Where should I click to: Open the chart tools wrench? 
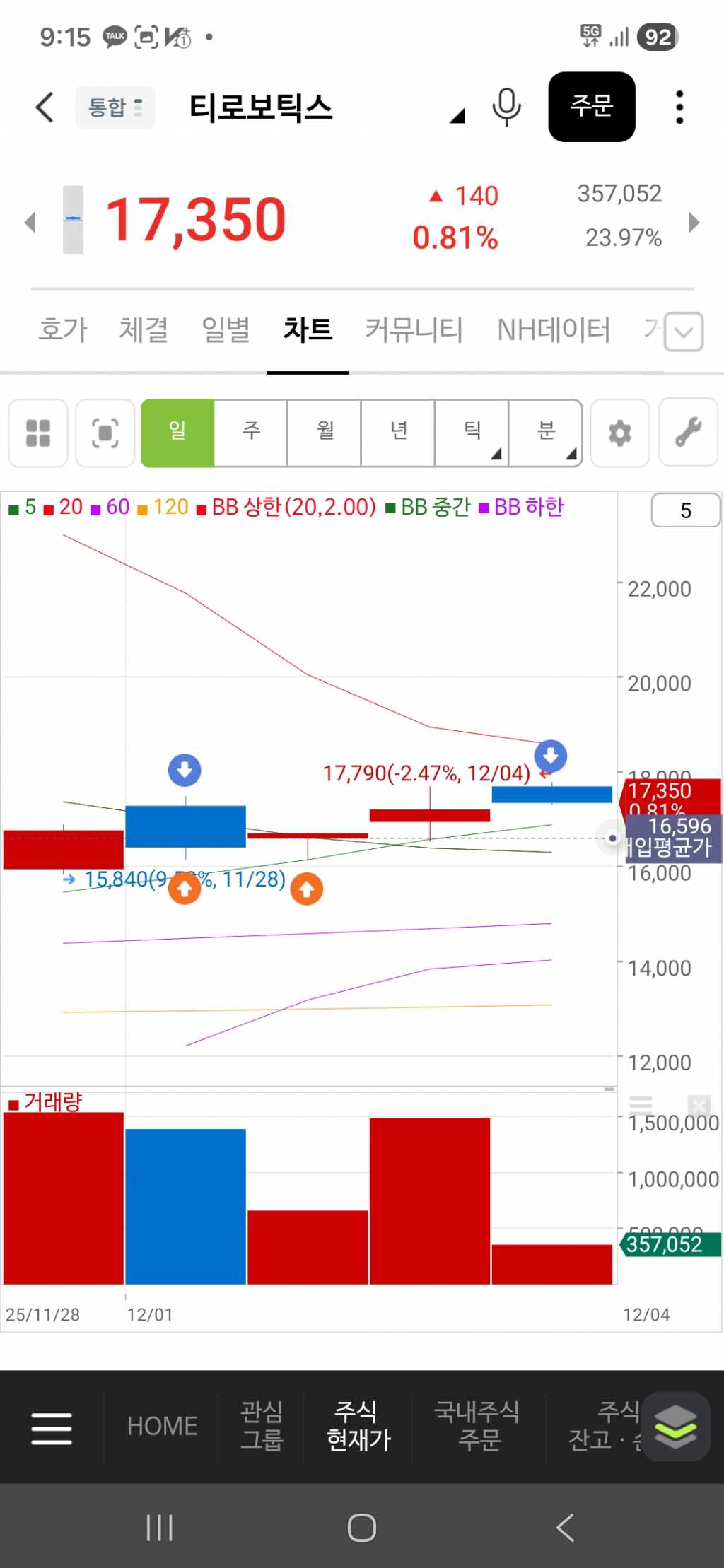click(688, 433)
